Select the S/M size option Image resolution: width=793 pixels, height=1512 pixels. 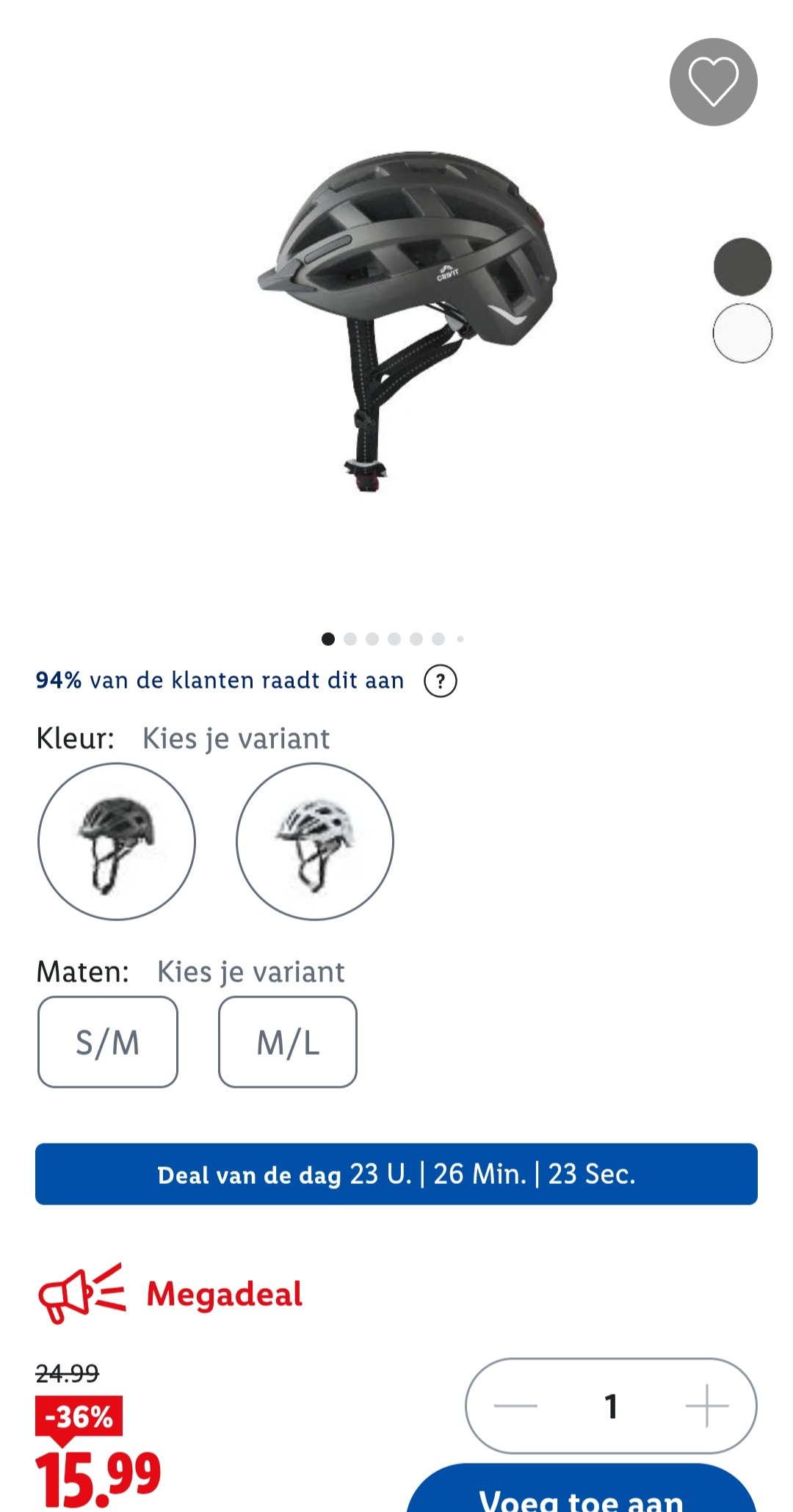click(x=107, y=1042)
